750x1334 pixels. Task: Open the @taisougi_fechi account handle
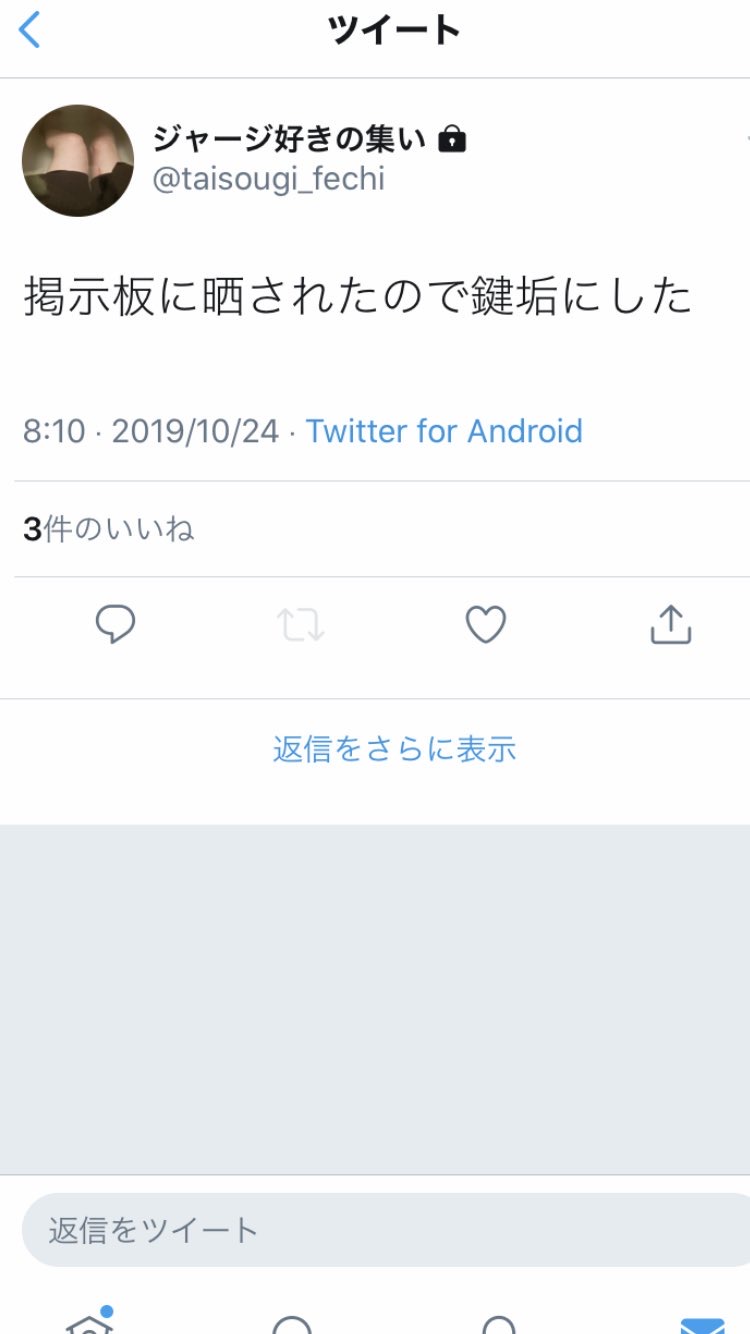pos(268,179)
